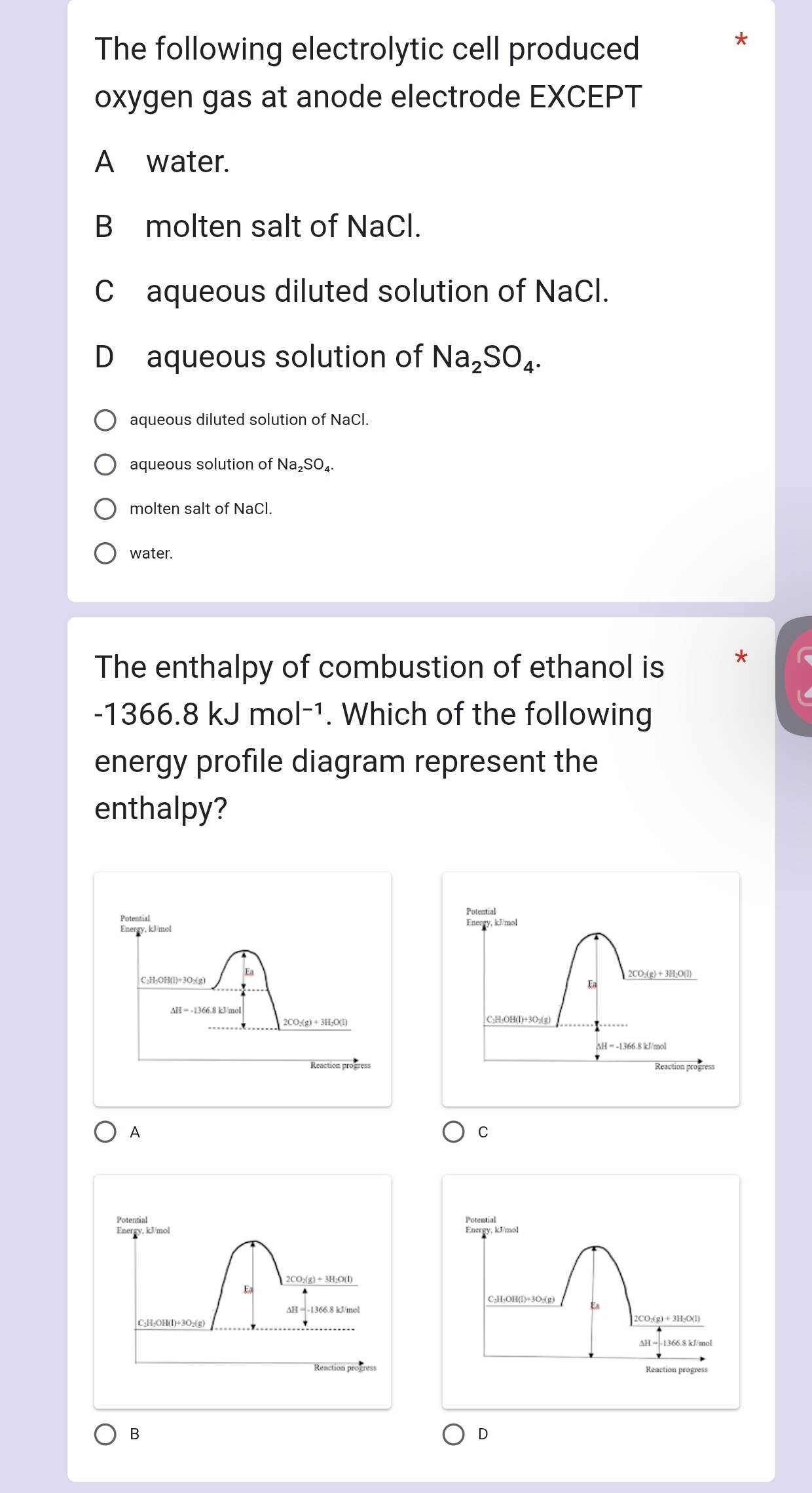Viewport: 812px width, 1493px height.
Task: Choose "aqueous diluted solution of NaCl." option
Action: click(x=105, y=420)
